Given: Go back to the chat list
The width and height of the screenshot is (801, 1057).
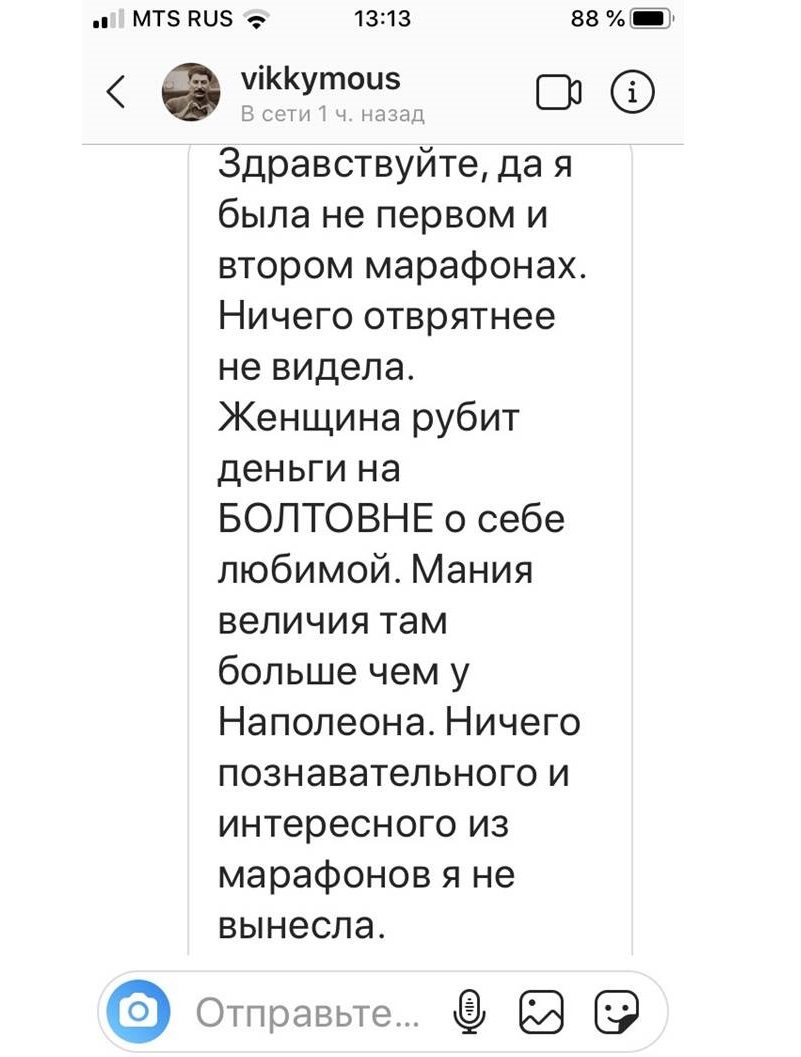Looking at the screenshot, I should click(116, 93).
